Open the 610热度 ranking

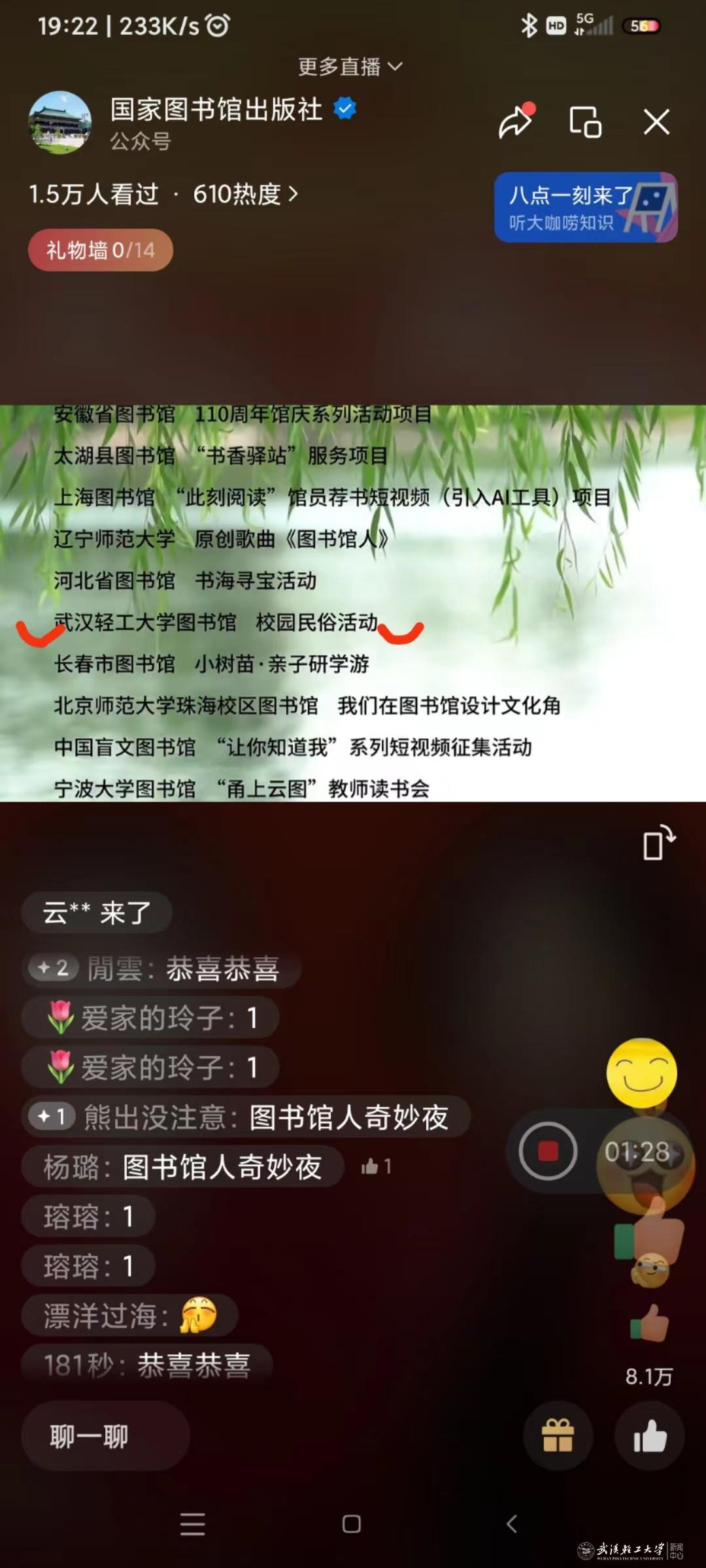[245, 194]
